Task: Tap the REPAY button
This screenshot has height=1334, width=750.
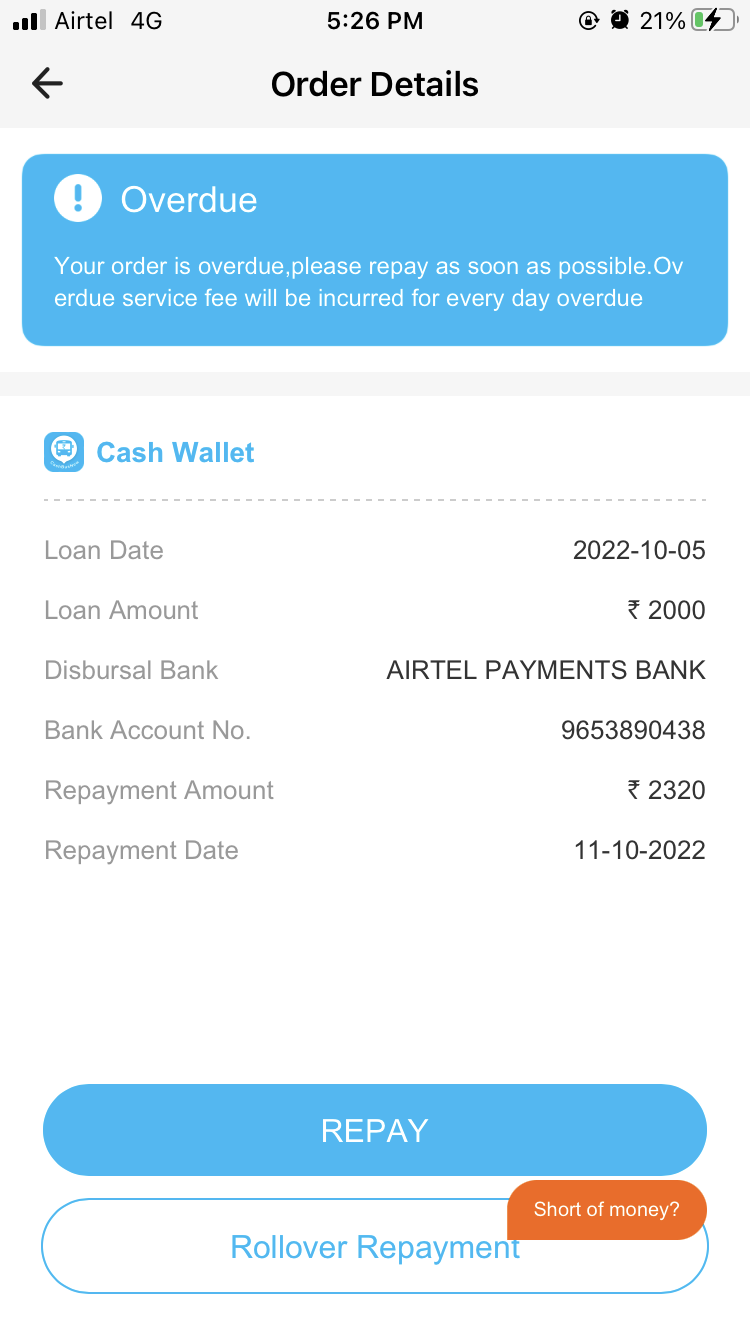Action: 375,1130
